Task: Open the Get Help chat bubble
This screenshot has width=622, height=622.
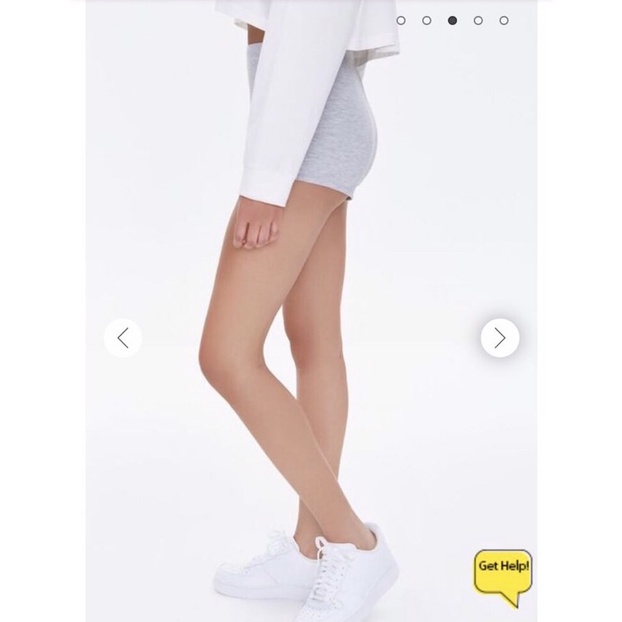Action: [503, 567]
